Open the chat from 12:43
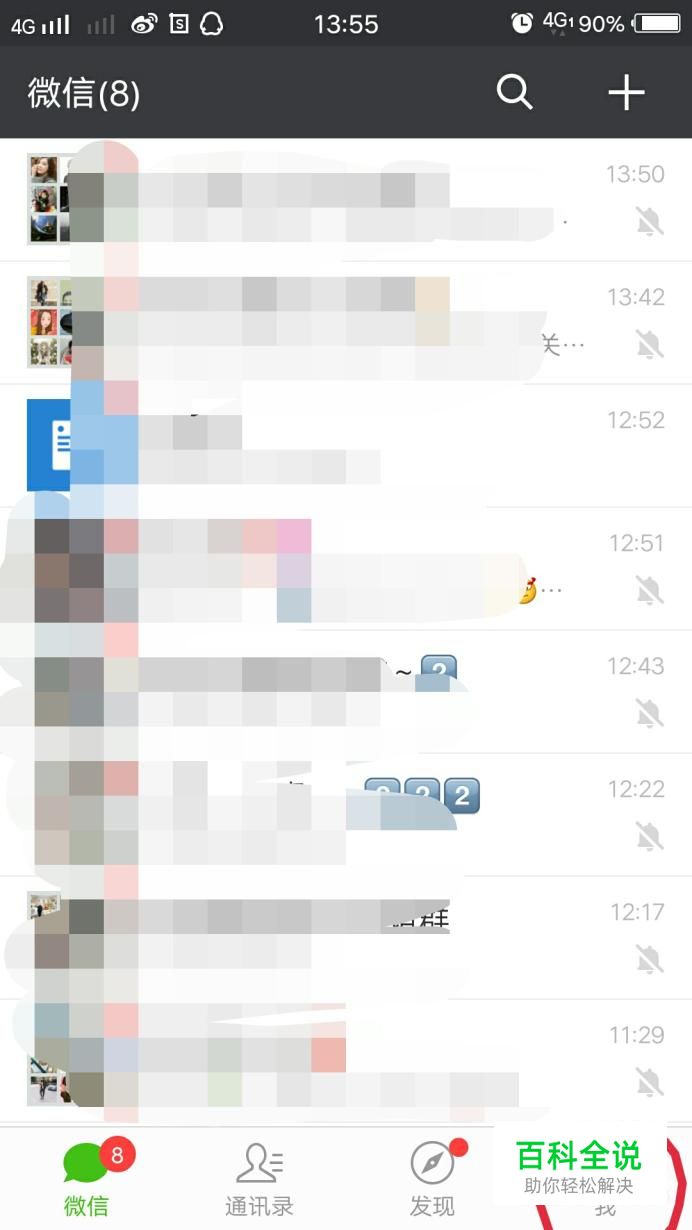This screenshot has height=1230, width=692. [x=346, y=691]
